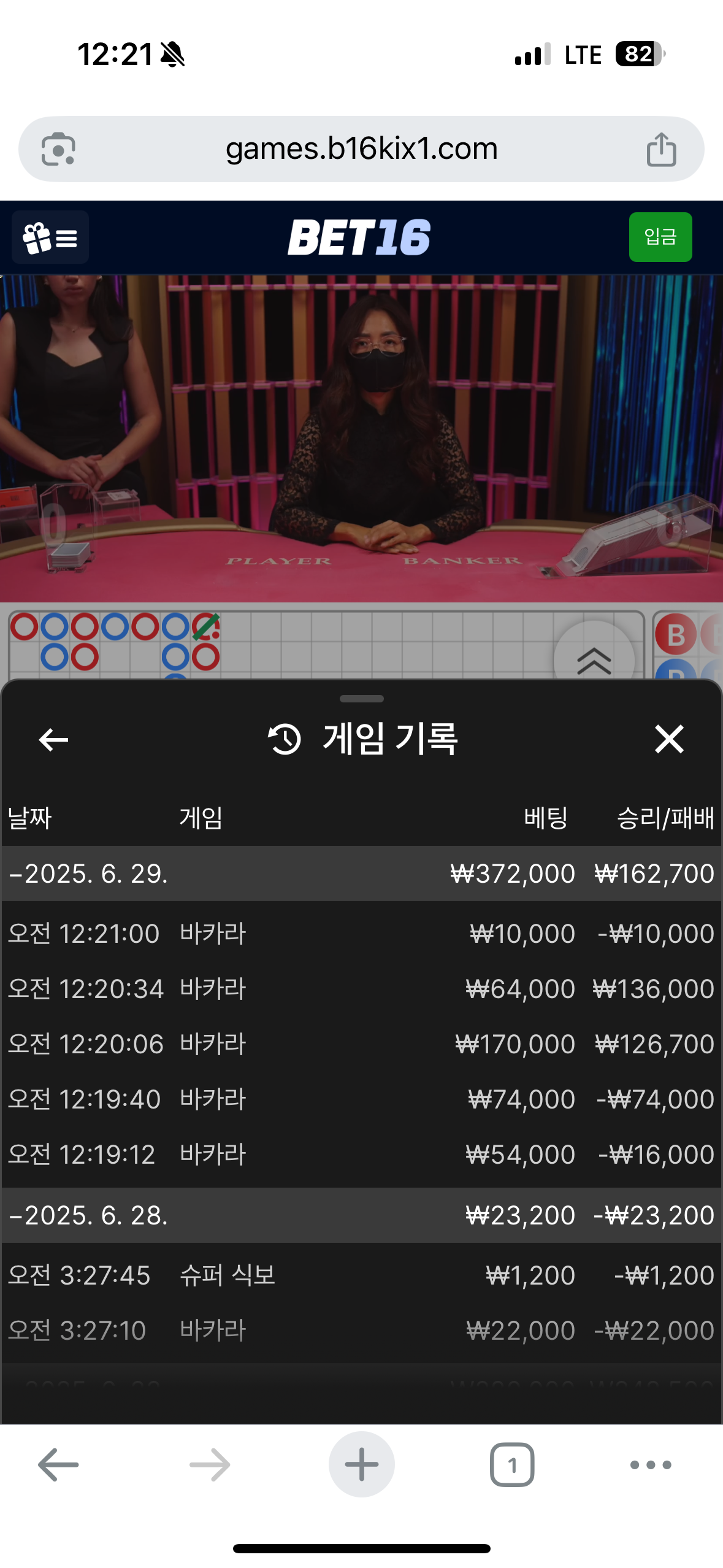The height and width of the screenshot is (1568, 723).
Task: Open a new browser tab
Action: (x=361, y=1465)
